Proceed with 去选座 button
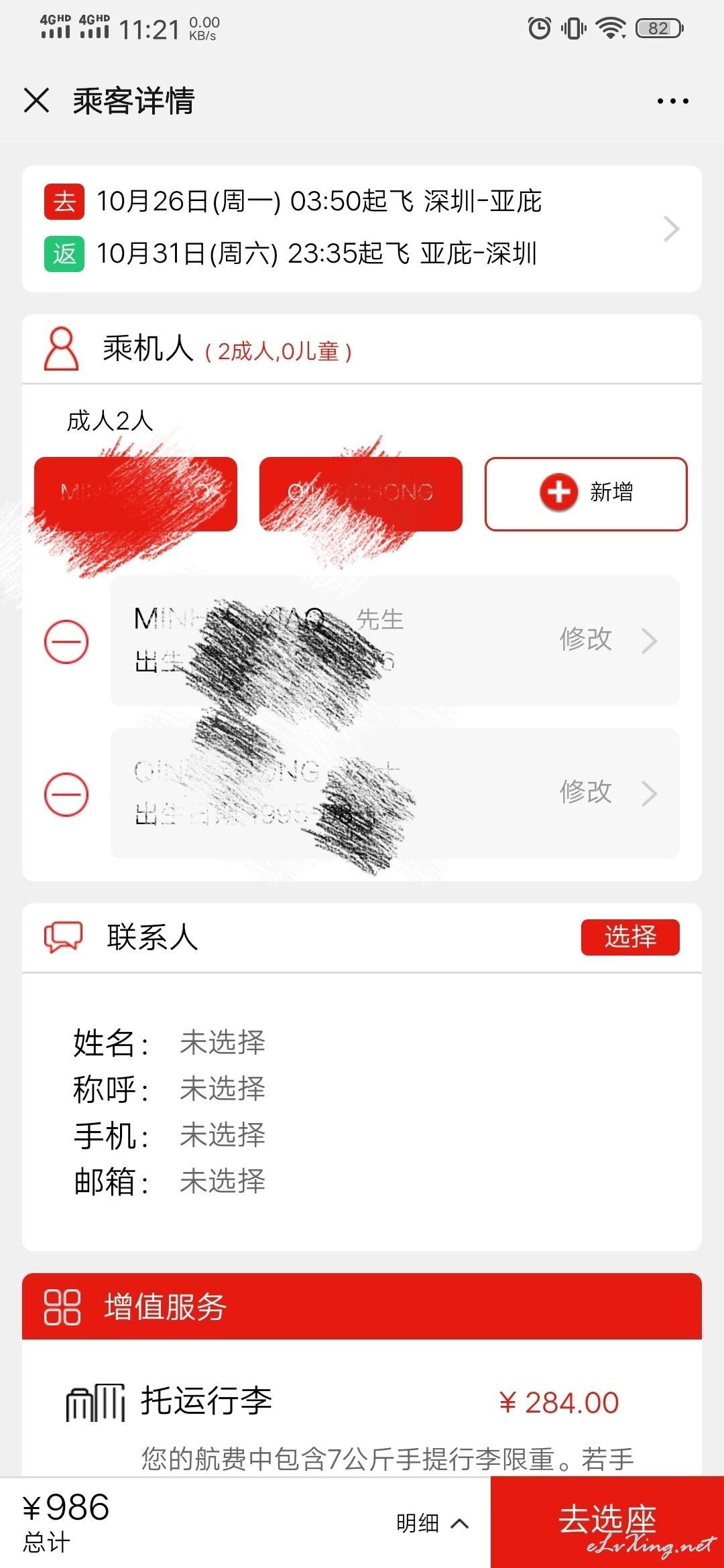This screenshot has width=724, height=1568. click(x=607, y=1522)
